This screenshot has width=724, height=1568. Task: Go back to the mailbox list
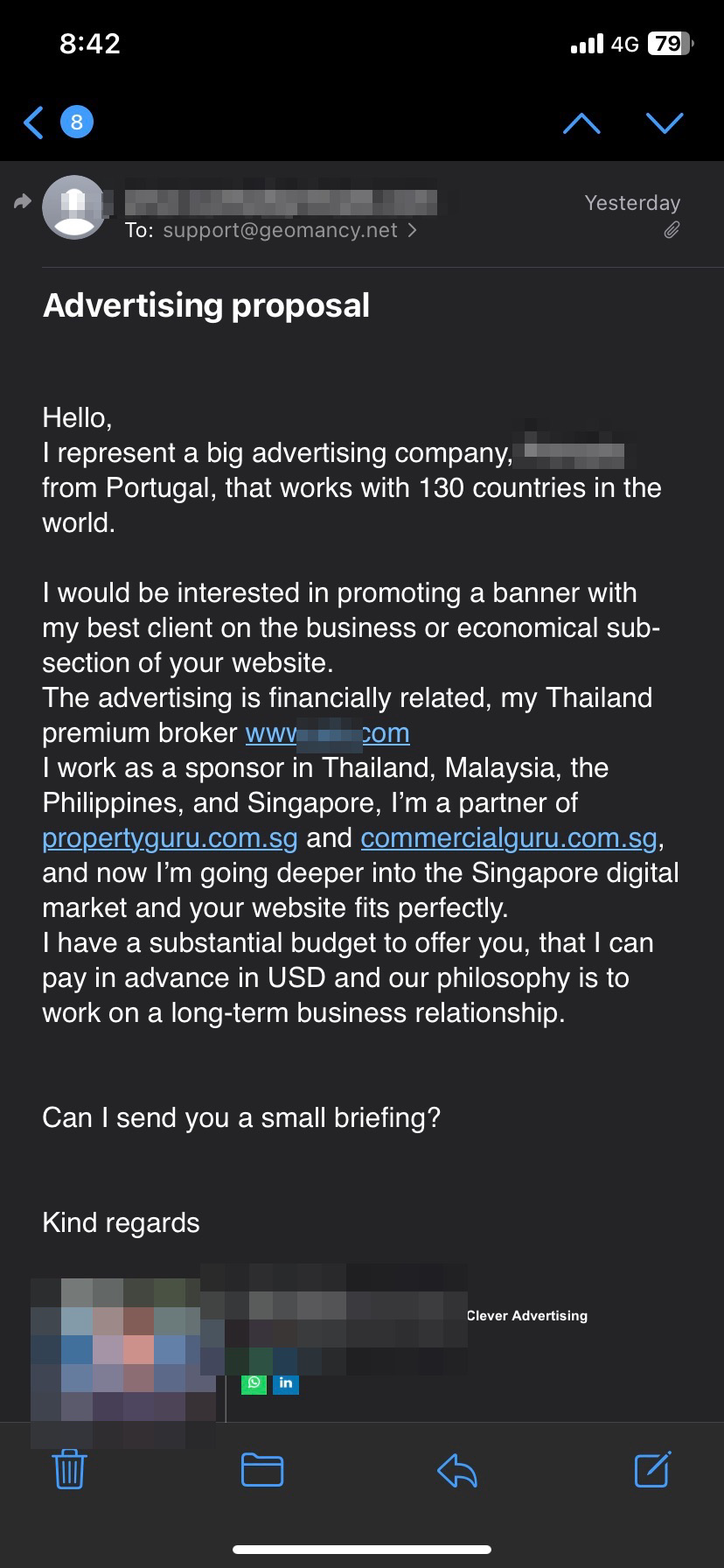click(x=35, y=122)
